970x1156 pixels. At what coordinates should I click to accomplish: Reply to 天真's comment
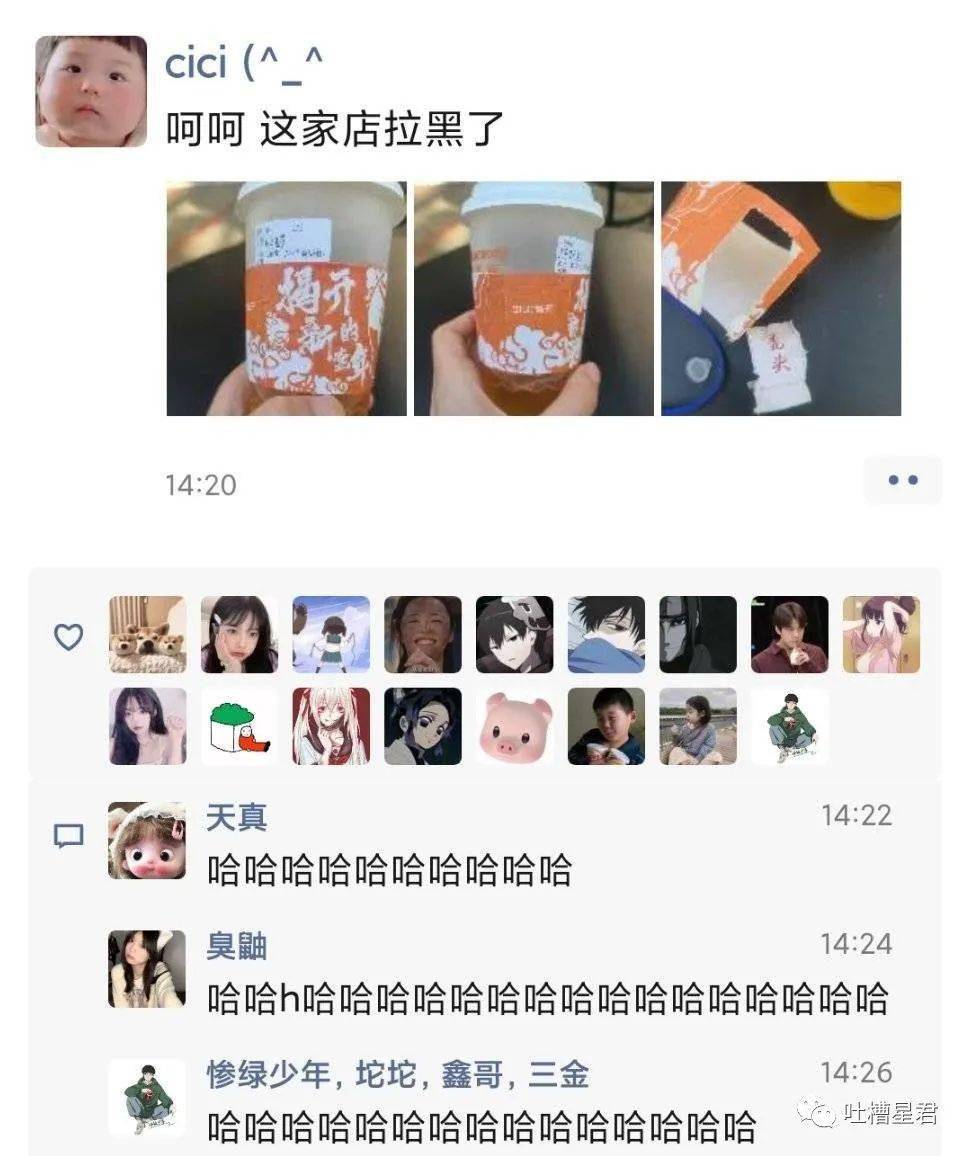389,870
